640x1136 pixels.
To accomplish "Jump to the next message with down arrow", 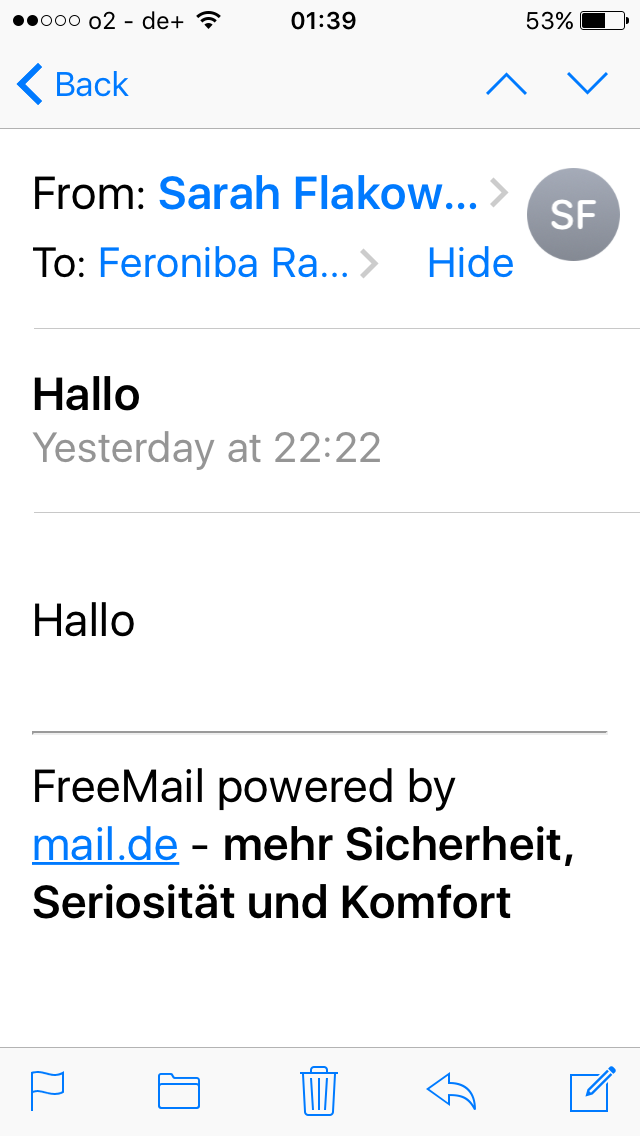I will coord(588,85).
